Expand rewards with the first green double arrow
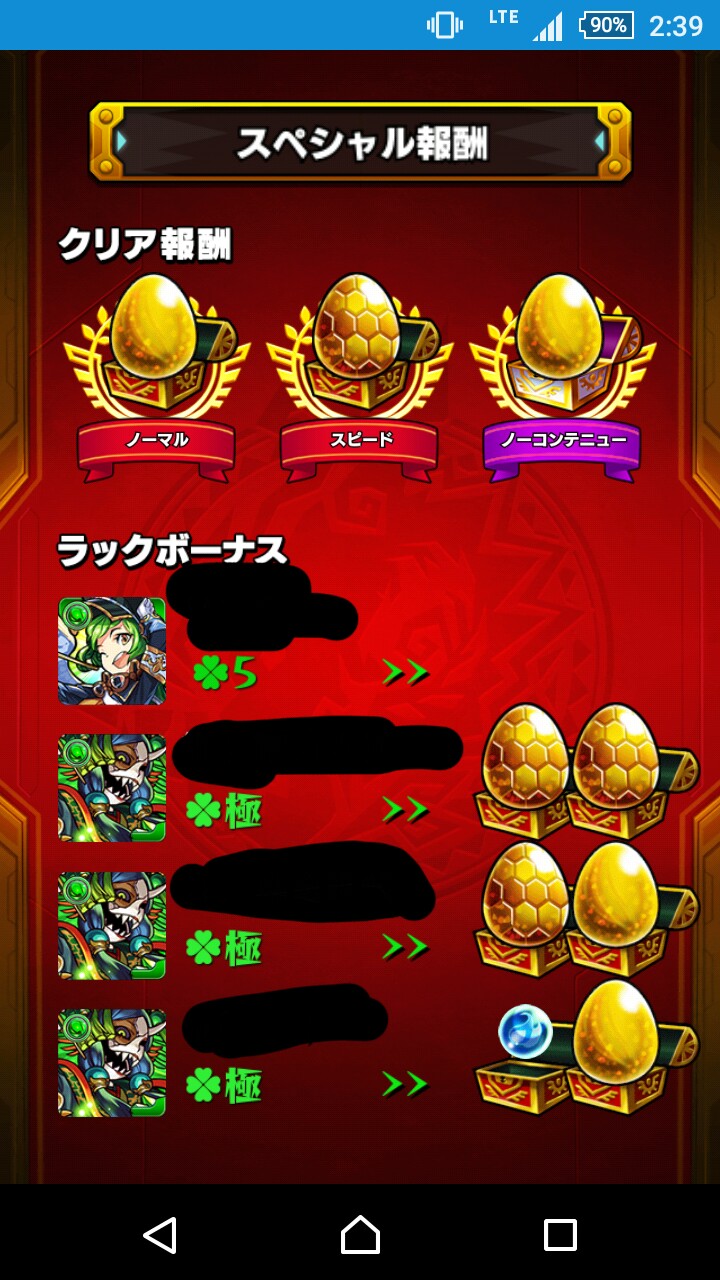Screen dimensions: 720x1280 407,668
